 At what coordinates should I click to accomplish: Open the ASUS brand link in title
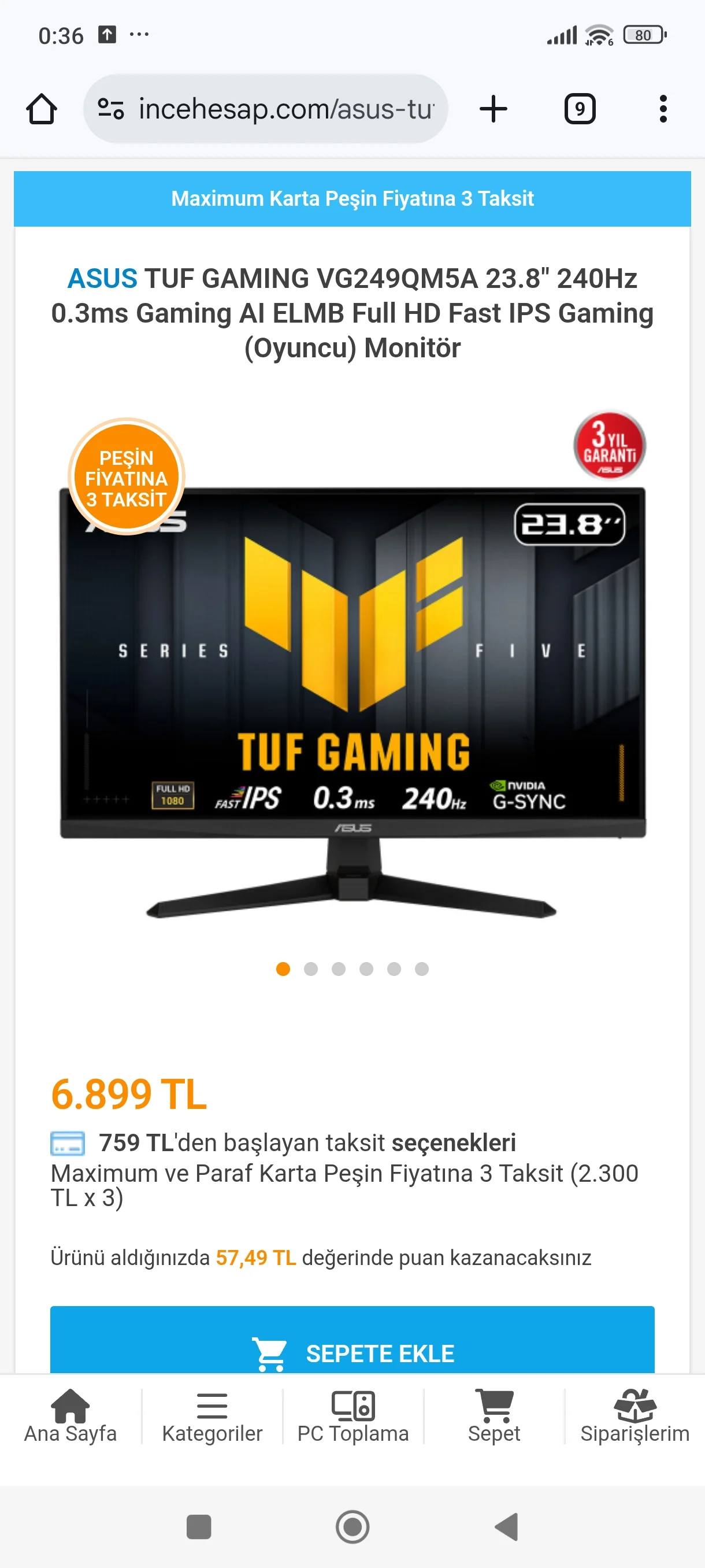(x=102, y=279)
